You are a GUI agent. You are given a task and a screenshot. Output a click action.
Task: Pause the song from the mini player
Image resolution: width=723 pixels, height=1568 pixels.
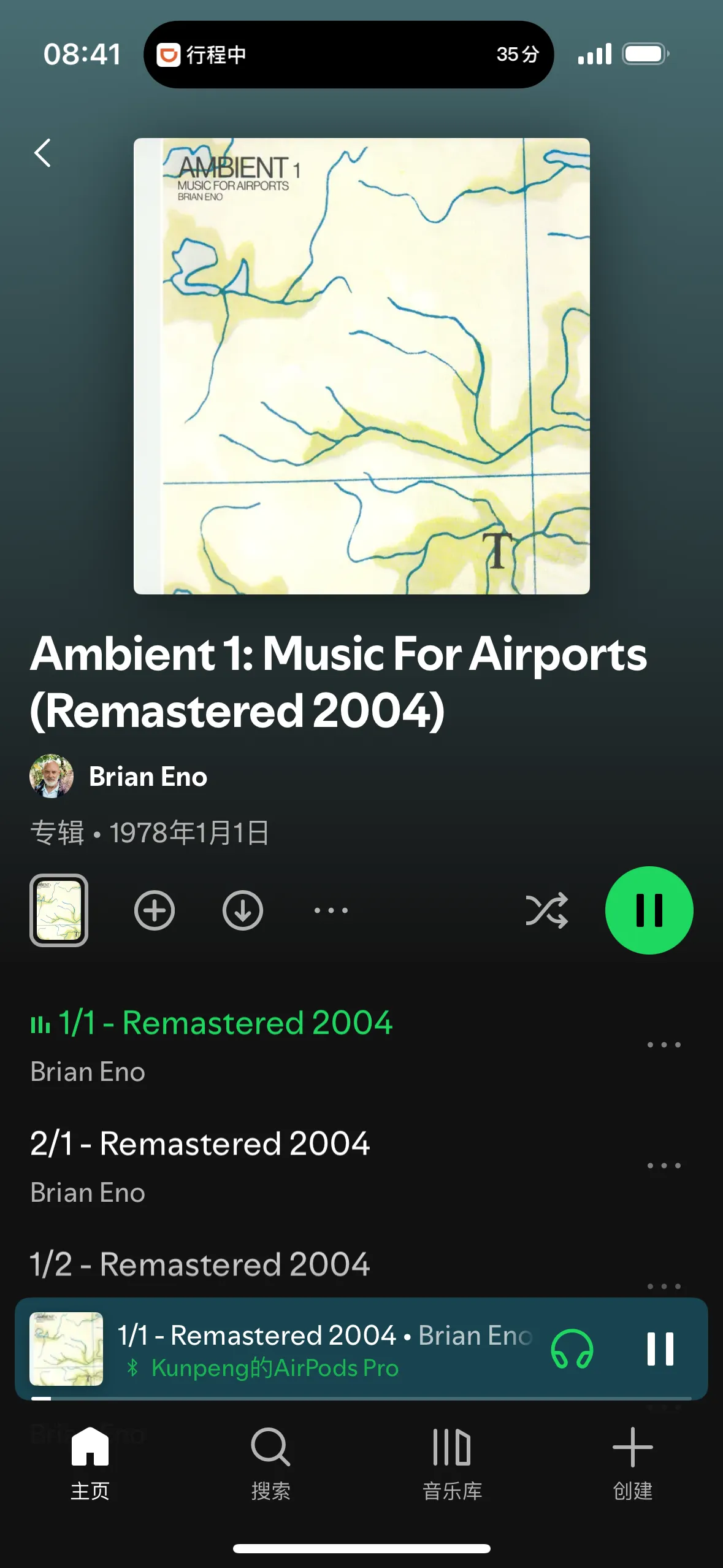[660, 1349]
